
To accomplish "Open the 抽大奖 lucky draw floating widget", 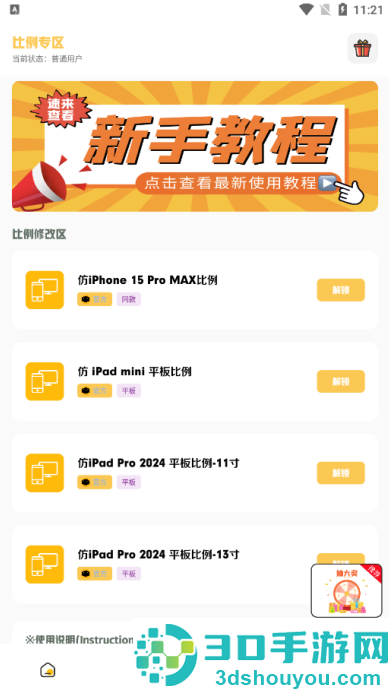I will coord(347,590).
